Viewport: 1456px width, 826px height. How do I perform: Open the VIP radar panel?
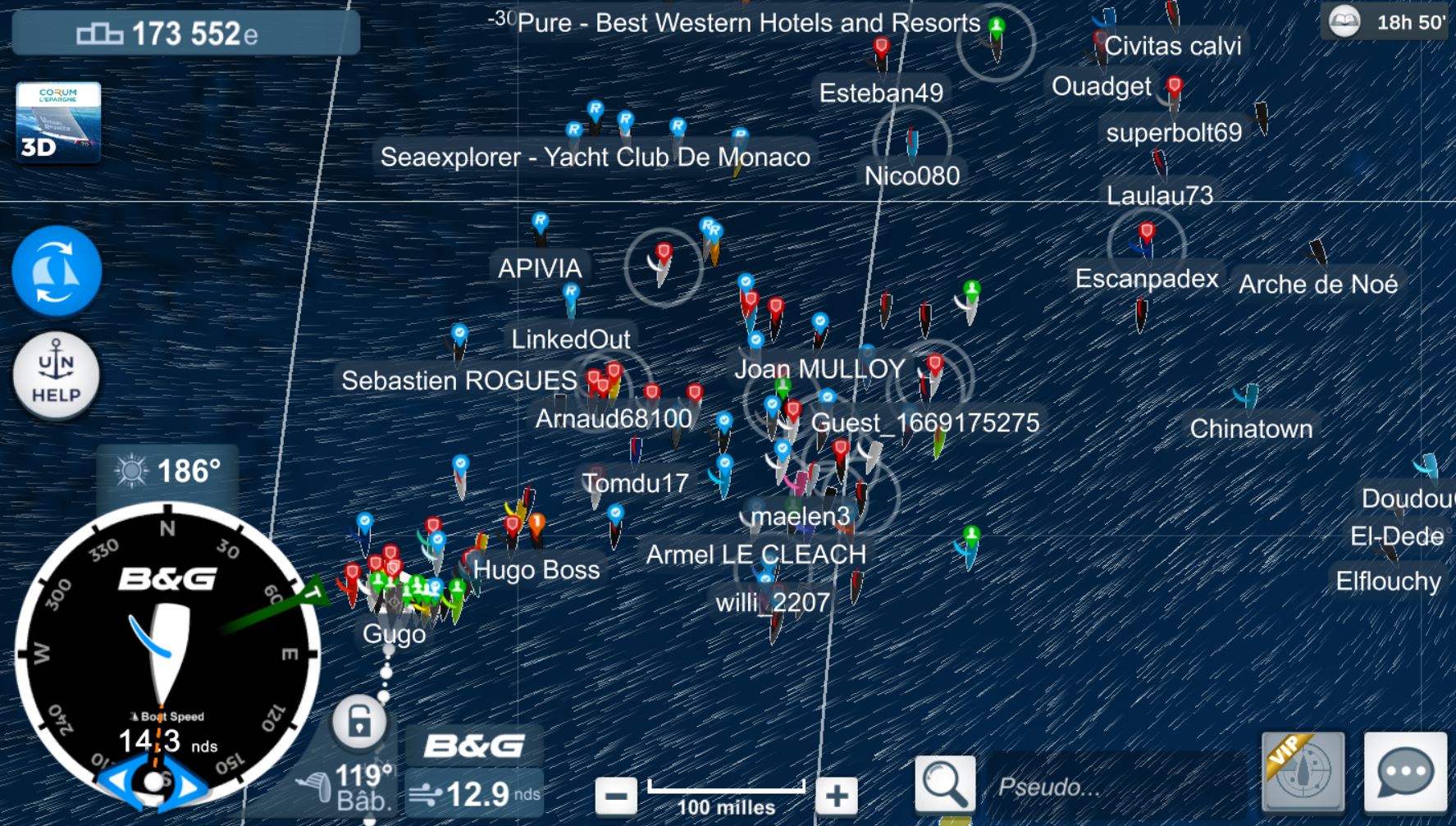(x=1303, y=771)
